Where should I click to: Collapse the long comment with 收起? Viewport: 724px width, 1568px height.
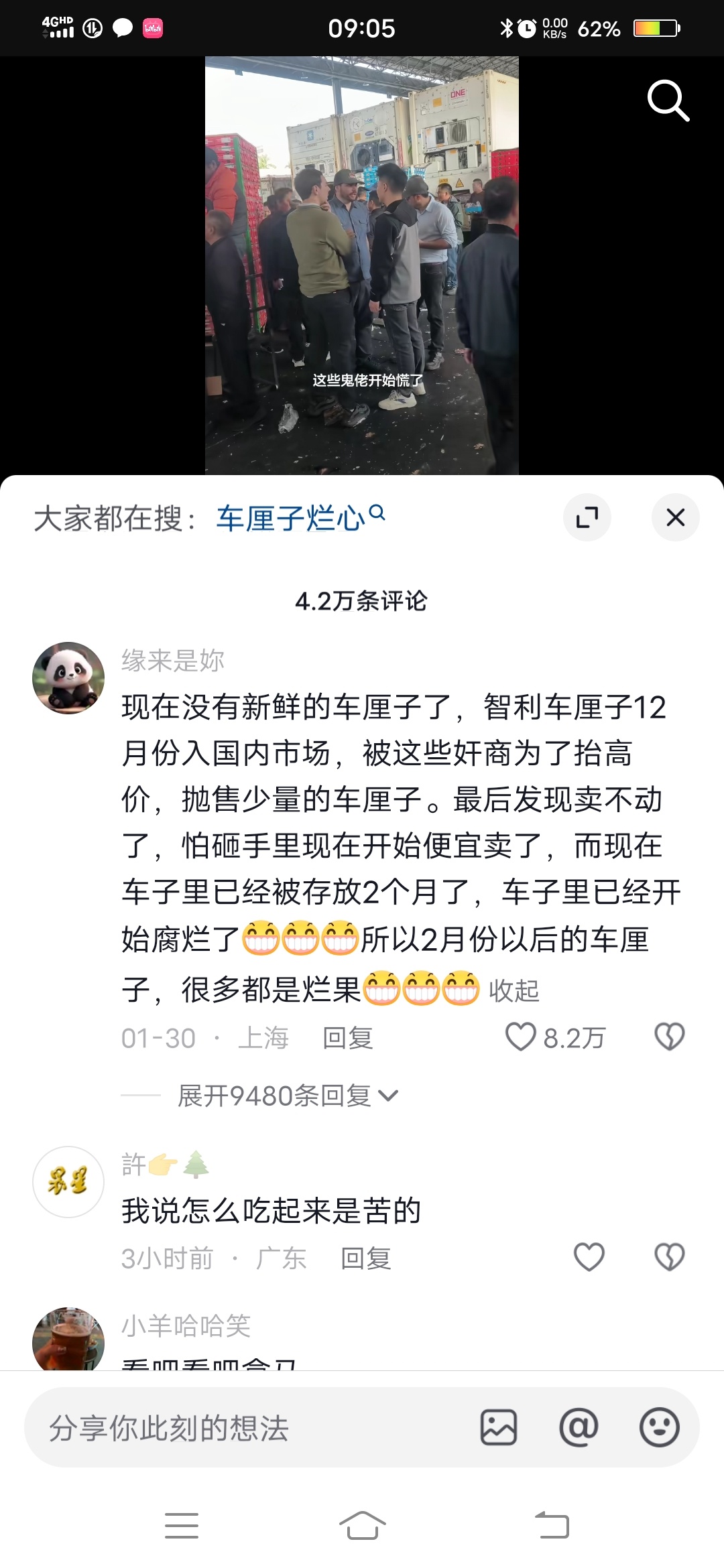[x=514, y=990]
